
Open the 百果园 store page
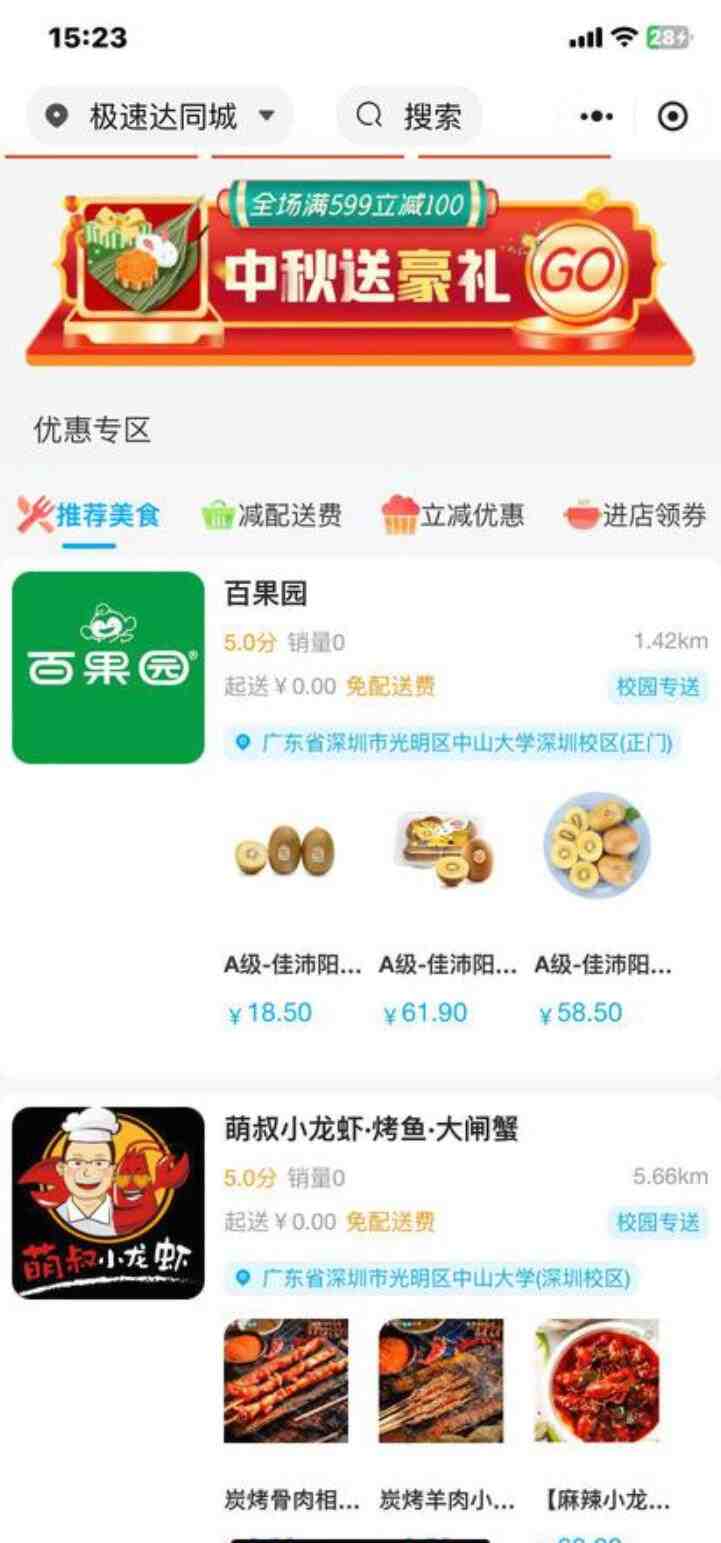click(x=108, y=667)
